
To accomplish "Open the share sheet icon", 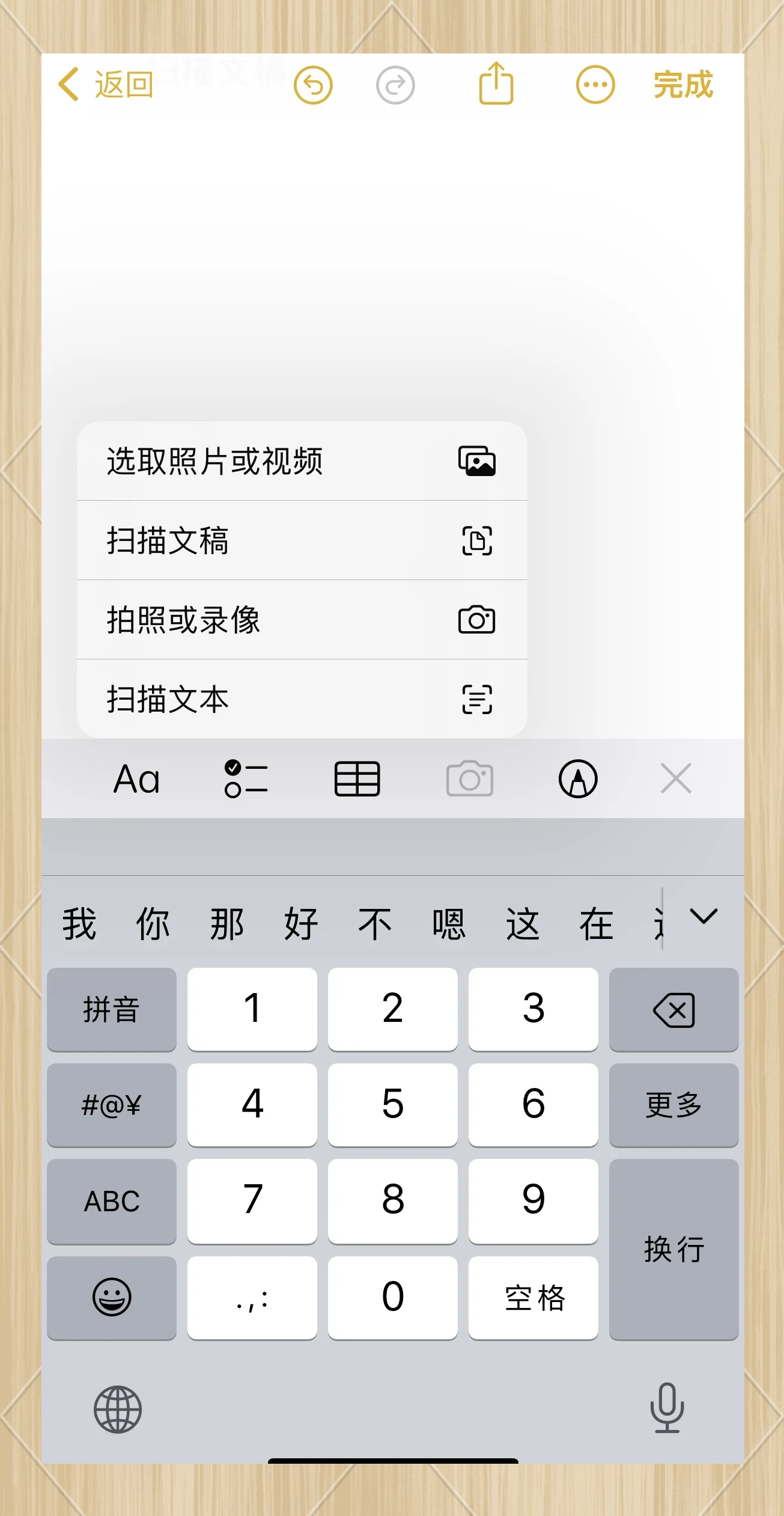I will point(495,84).
